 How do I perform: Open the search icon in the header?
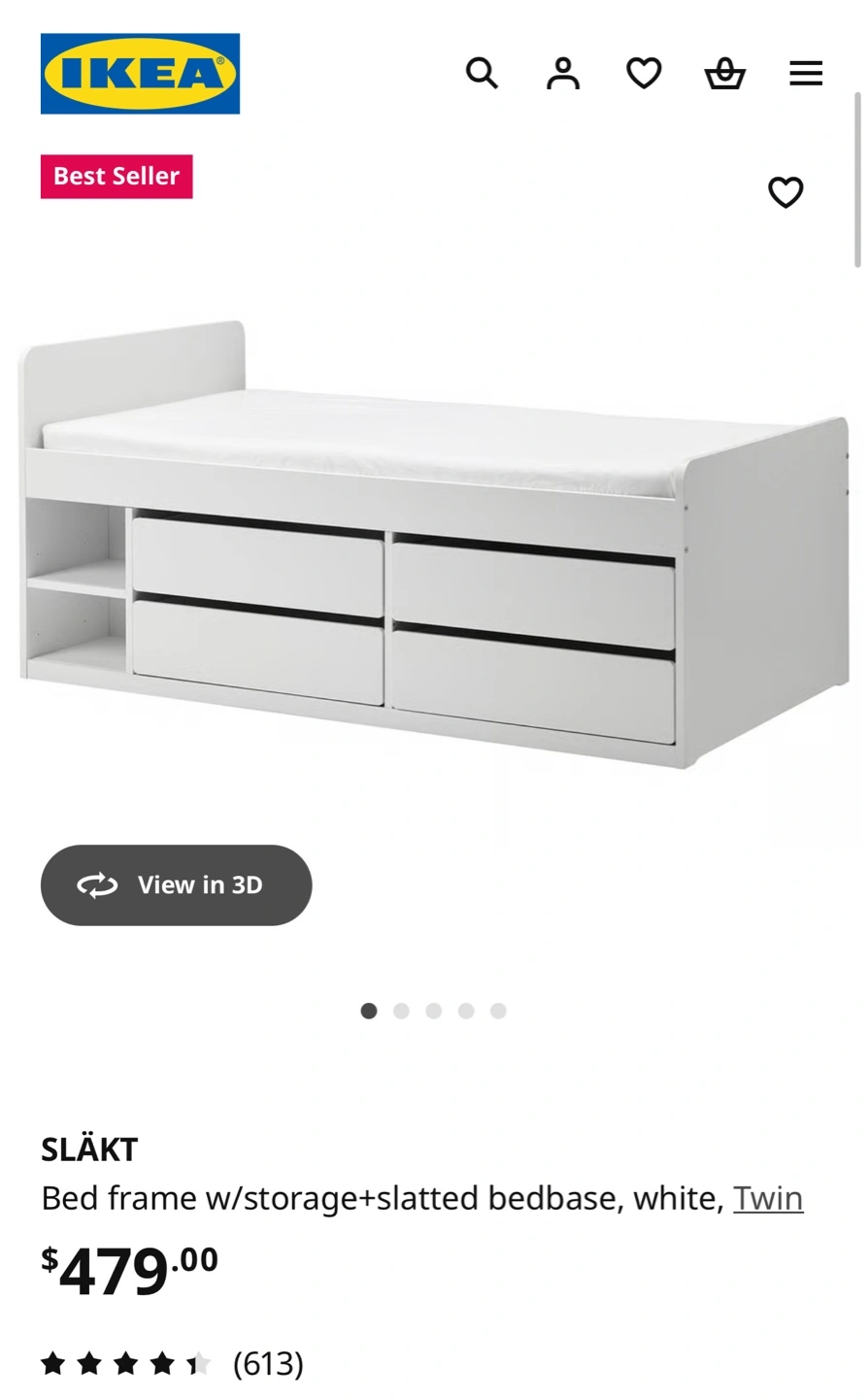(x=482, y=74)
